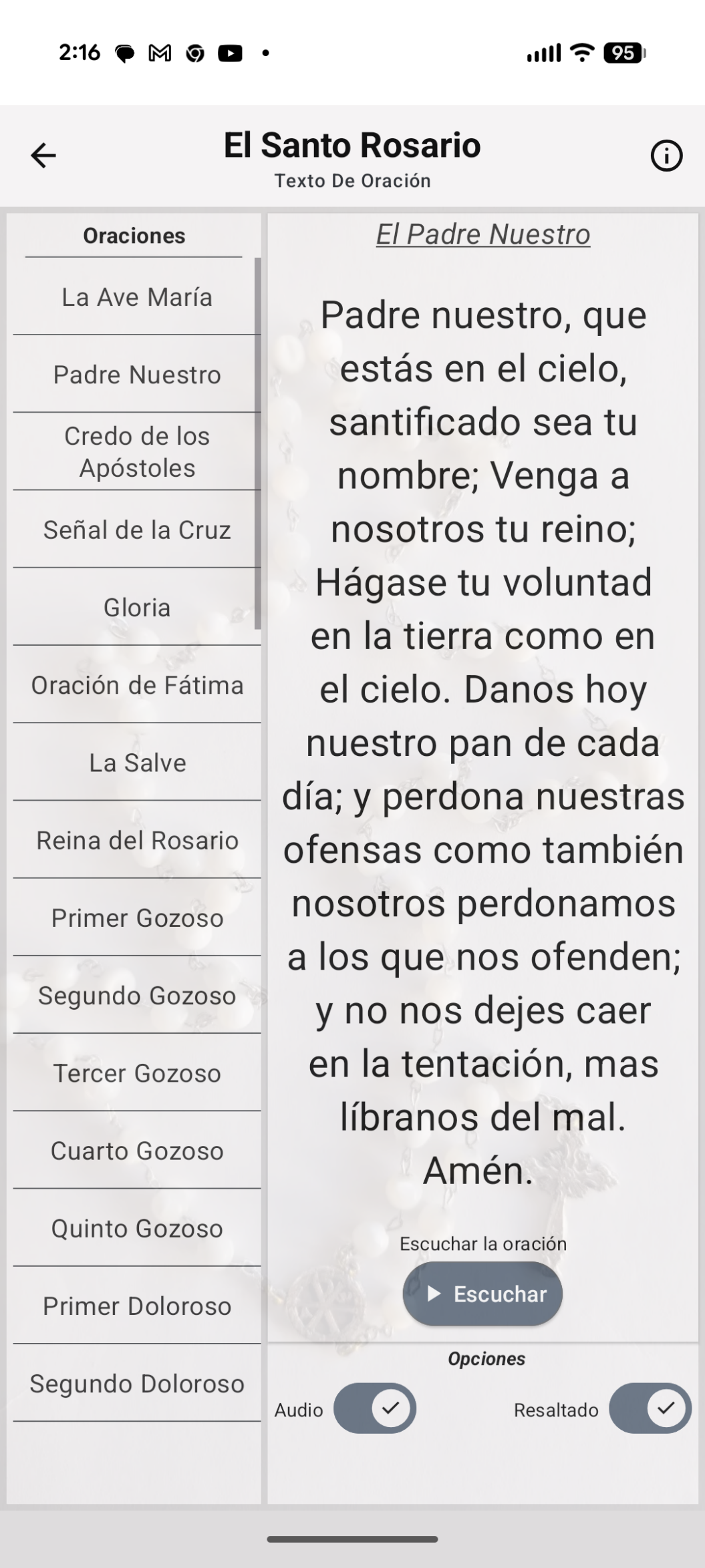
Task: Tap Escuchar to play the prayer
Action: [x=482, y=1294]
